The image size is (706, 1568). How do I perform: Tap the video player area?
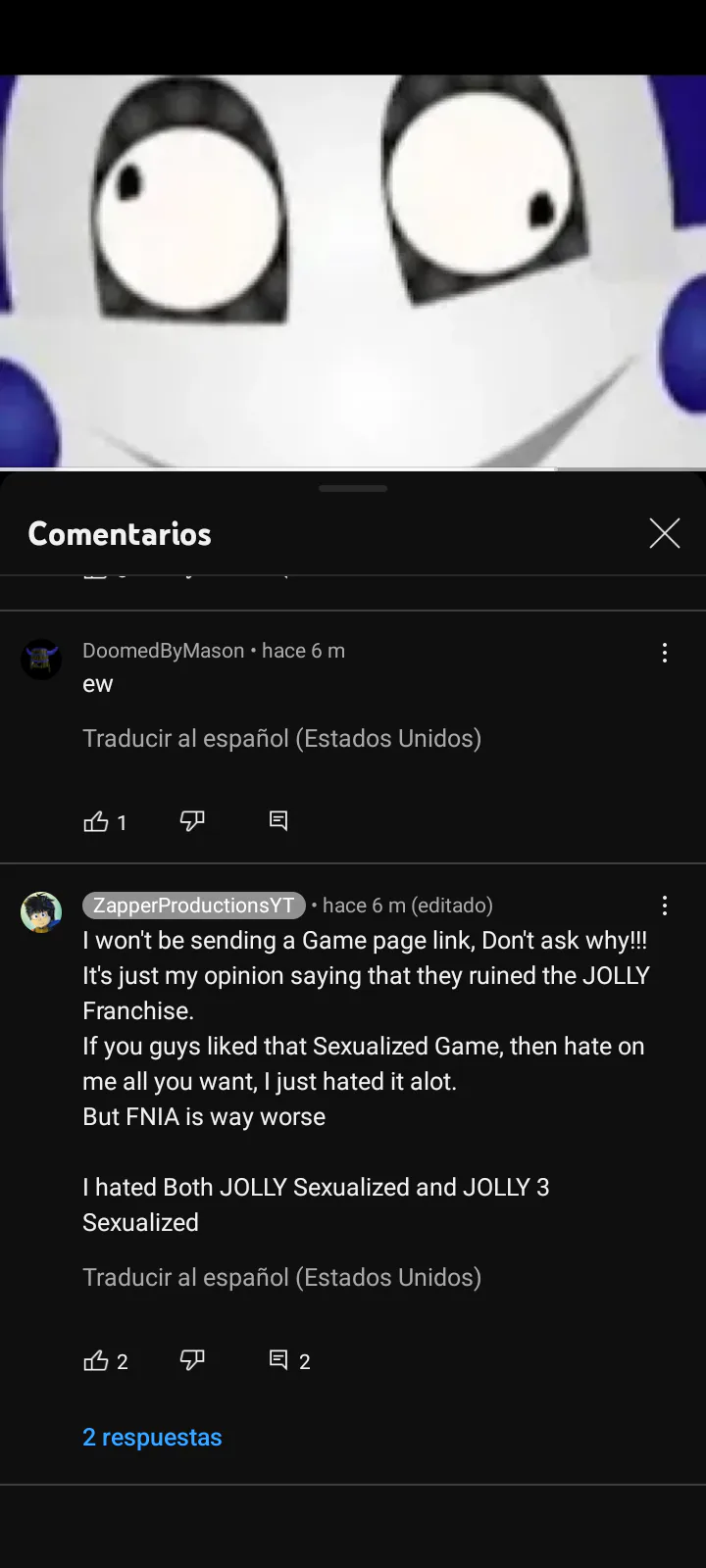coord(353,271)
